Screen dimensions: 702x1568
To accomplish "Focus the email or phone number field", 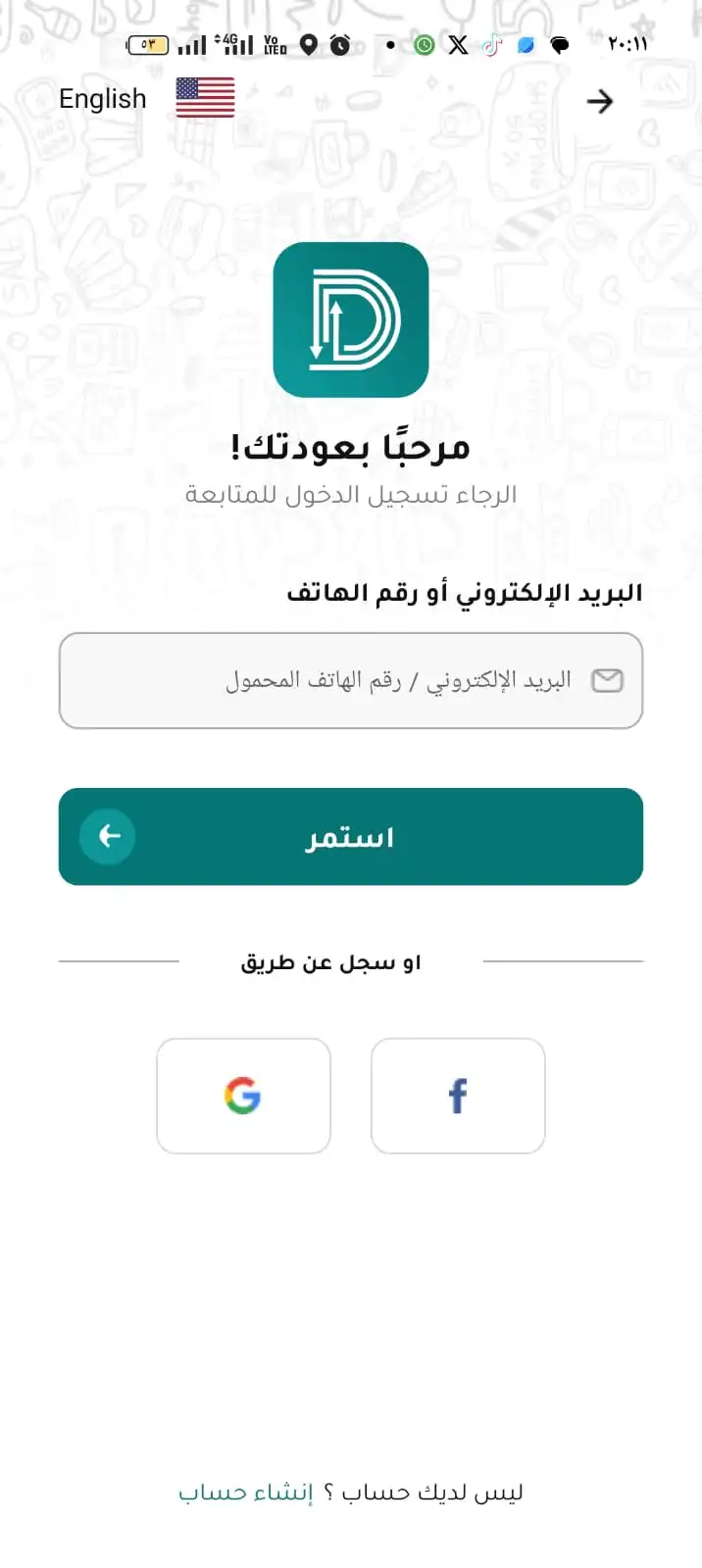I will pyautogui.click(x=351, y=680).
